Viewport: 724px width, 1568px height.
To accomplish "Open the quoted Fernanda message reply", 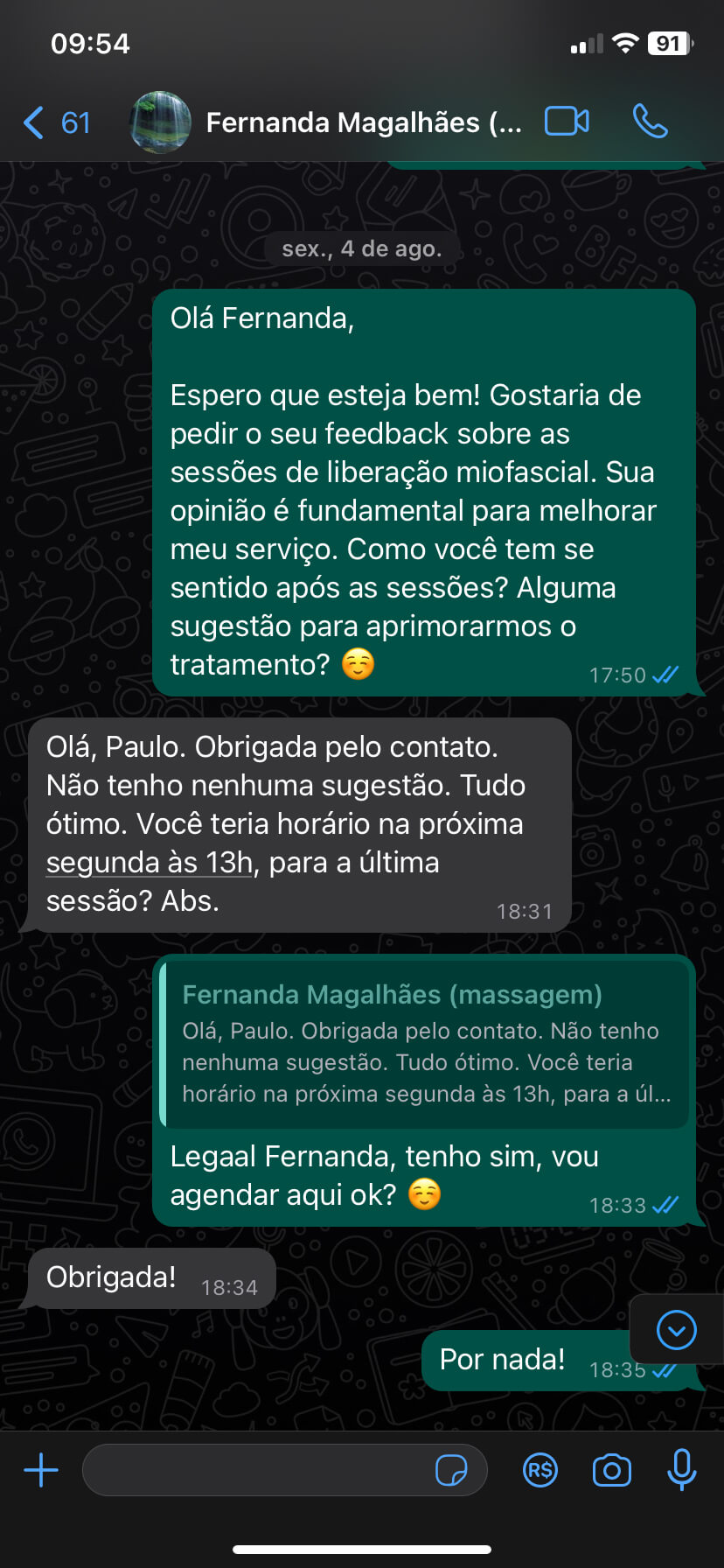I will (425, 1045).
